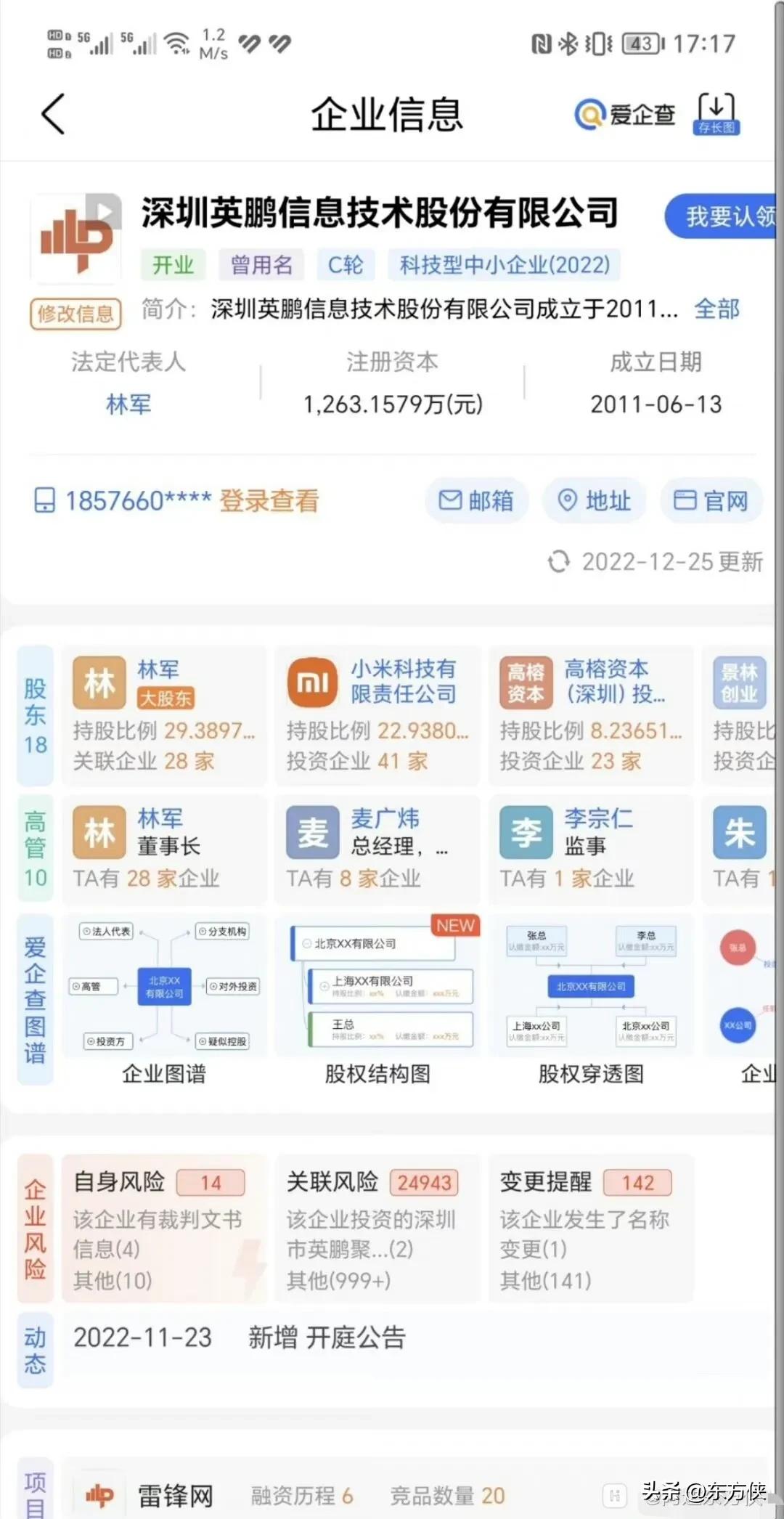Image resolution: width=784 pixels, height=1519 pixels.
Task: Click the C轮 funding tag
Action: [x=345, y=265]
